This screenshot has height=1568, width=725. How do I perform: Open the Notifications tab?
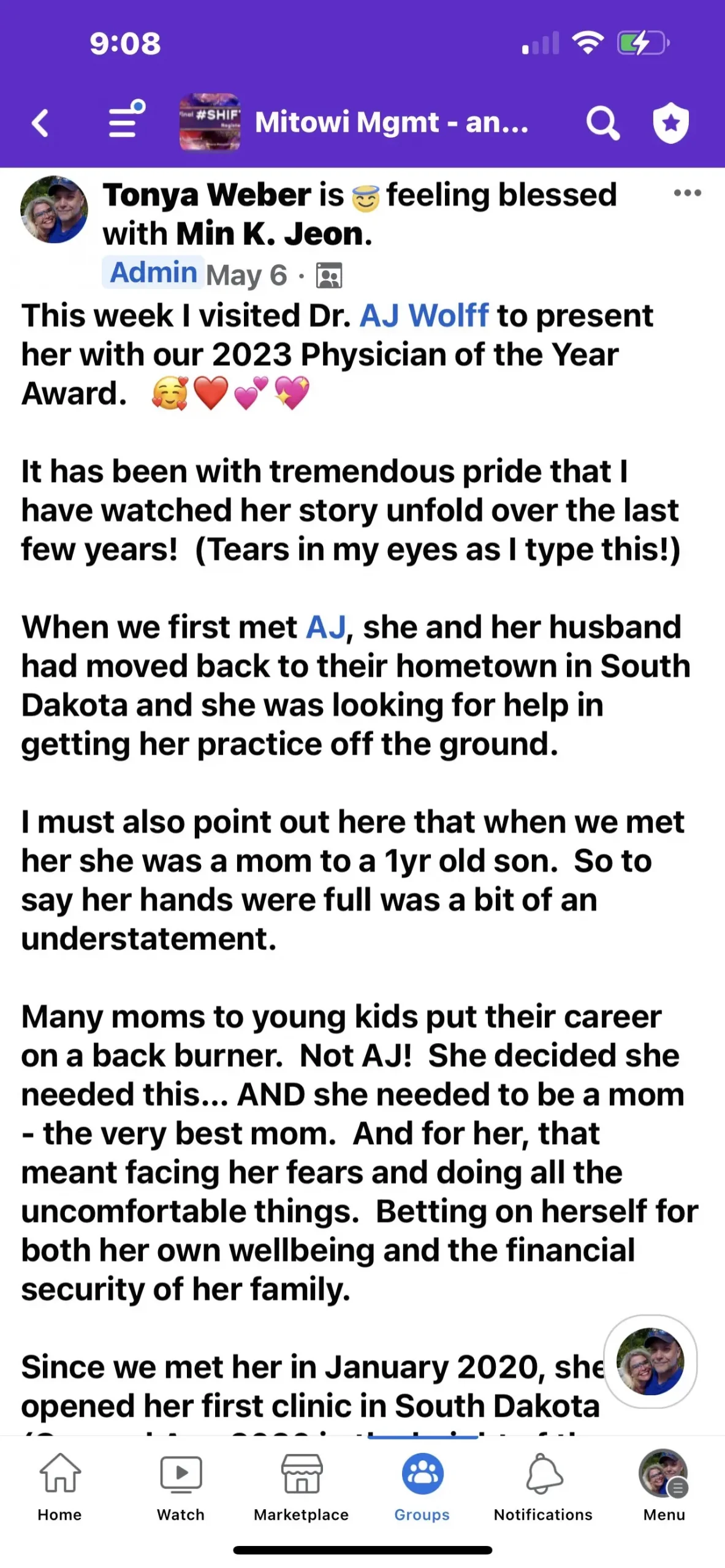[543, 1487]
